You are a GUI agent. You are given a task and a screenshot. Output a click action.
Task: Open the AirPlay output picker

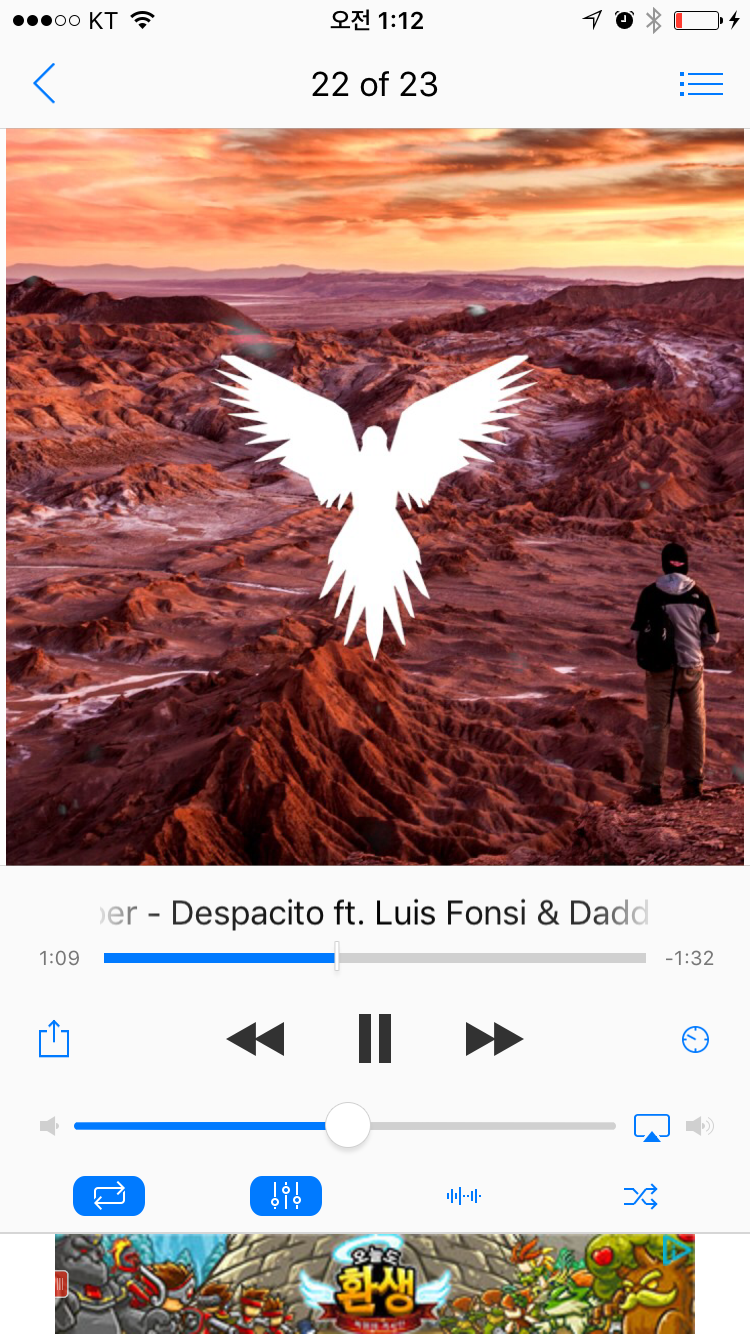[652, 1127]
